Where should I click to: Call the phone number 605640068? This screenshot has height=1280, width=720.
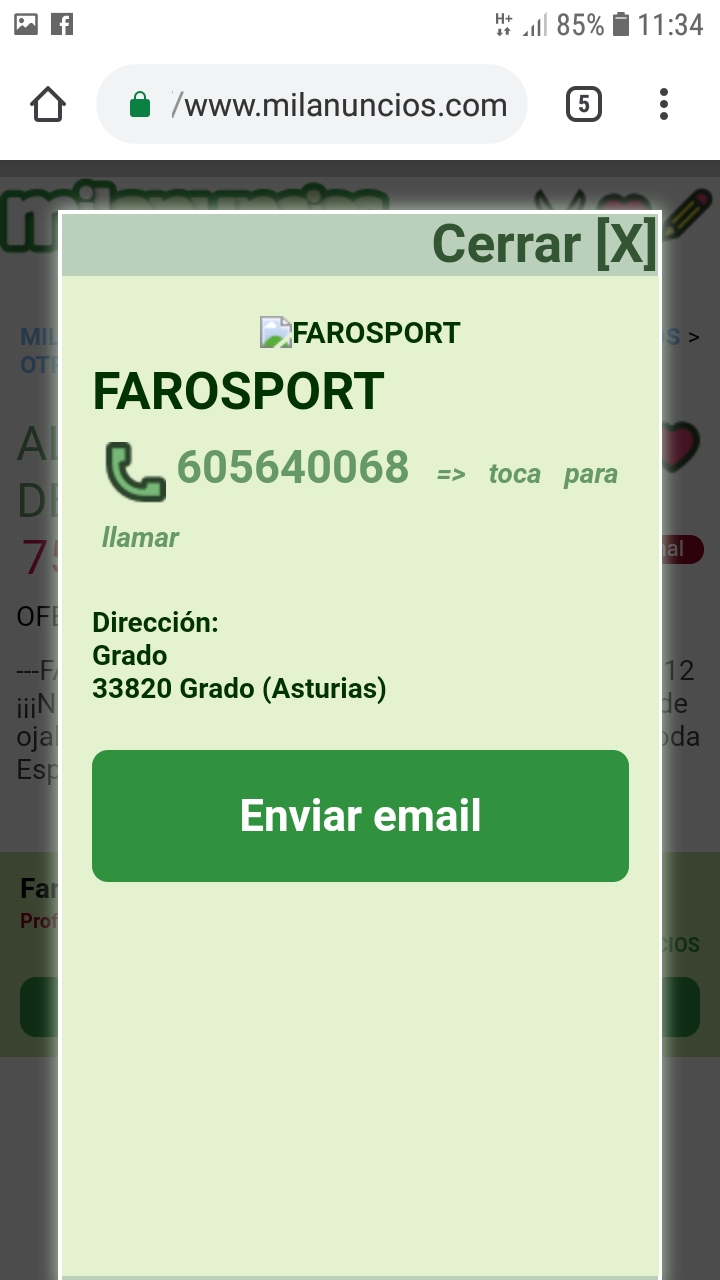click(x=292, y=468)
